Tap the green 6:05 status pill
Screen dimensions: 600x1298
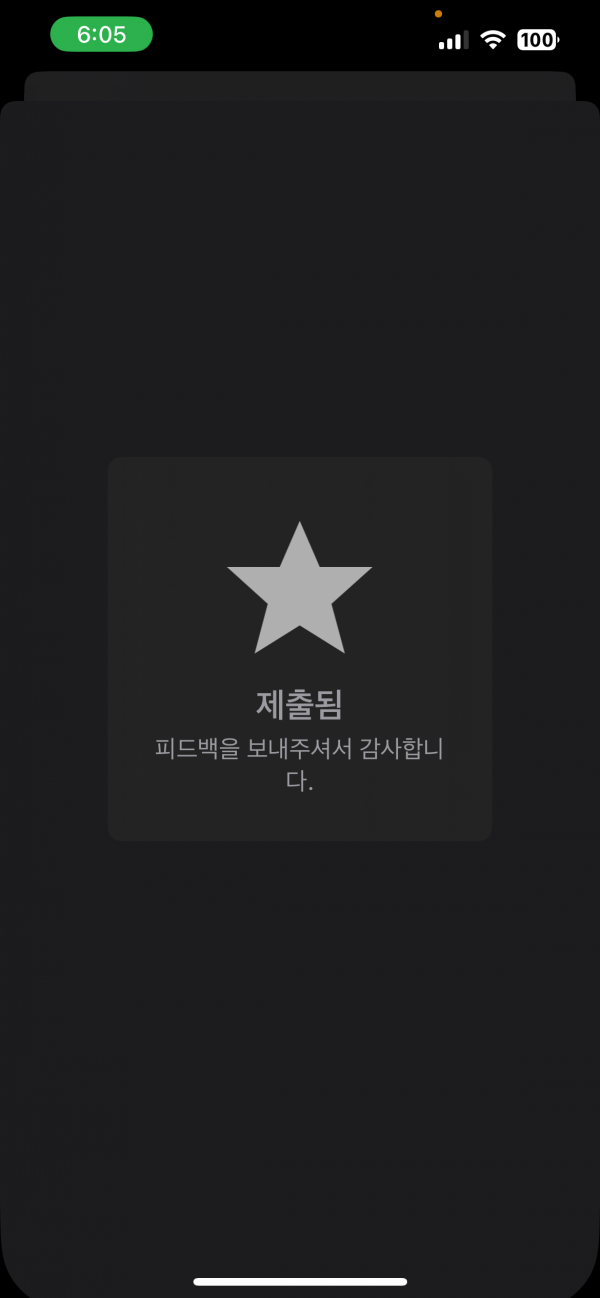click(x=101, y=35)
